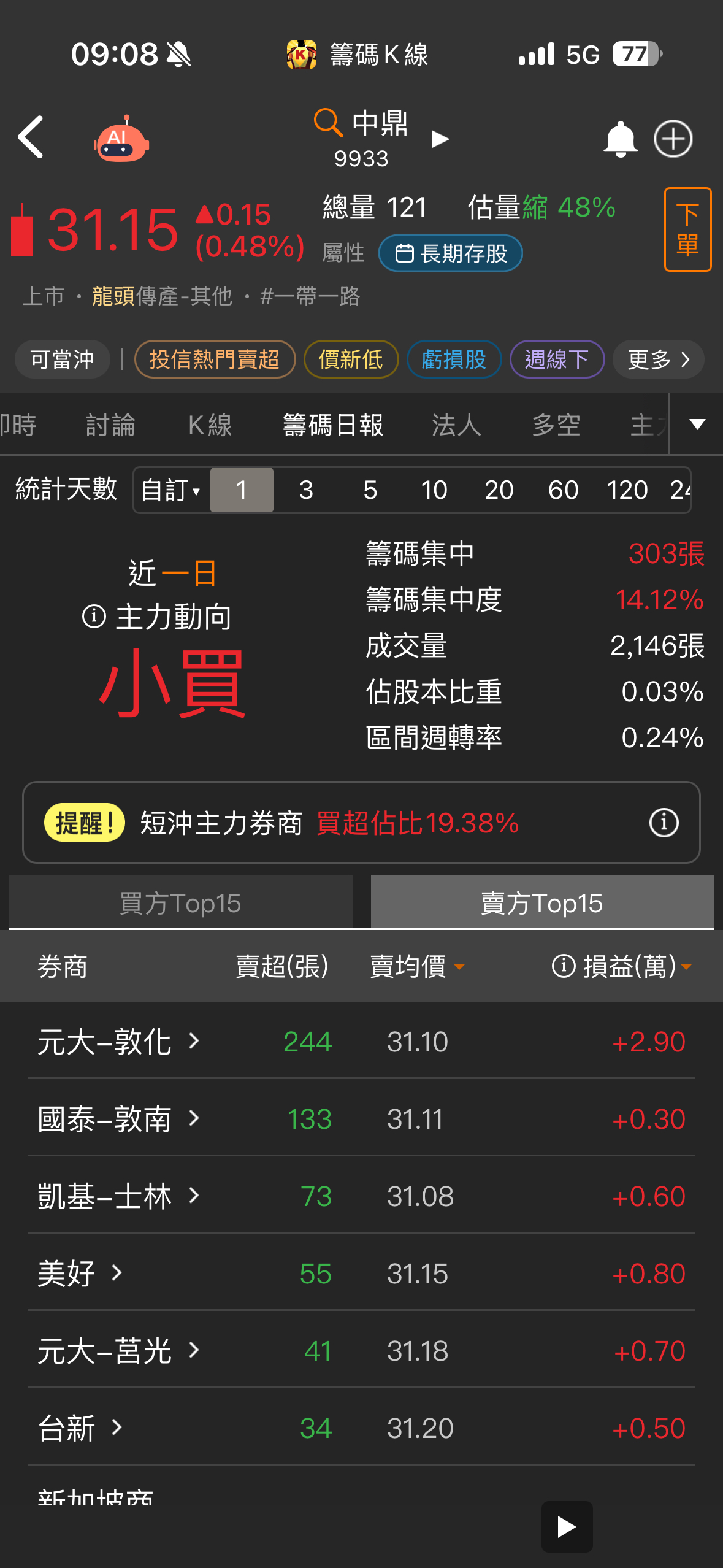Set statistics days to 20
Screen dimensions: 723x1568
(499, 490)
